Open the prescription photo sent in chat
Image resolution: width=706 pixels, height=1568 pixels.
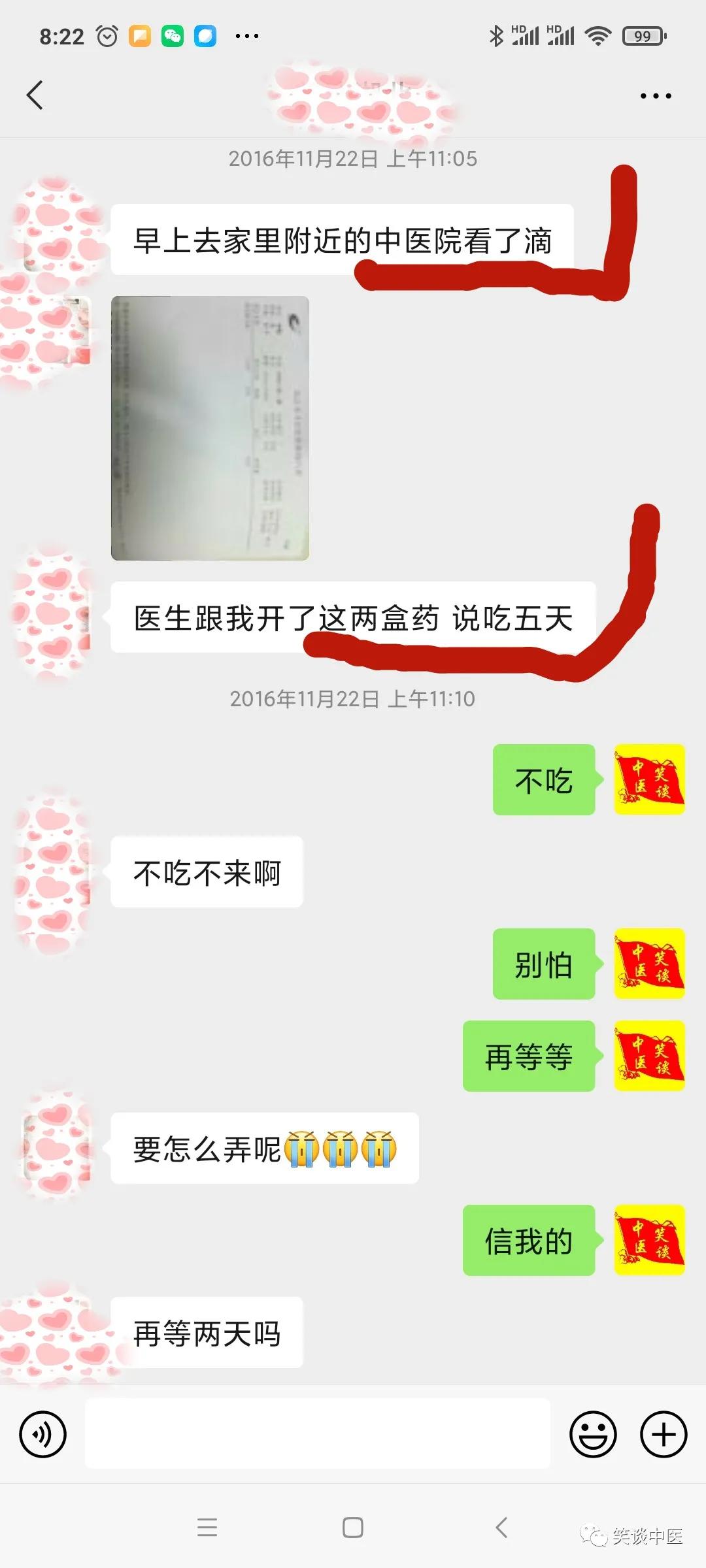tap(209, 428)
